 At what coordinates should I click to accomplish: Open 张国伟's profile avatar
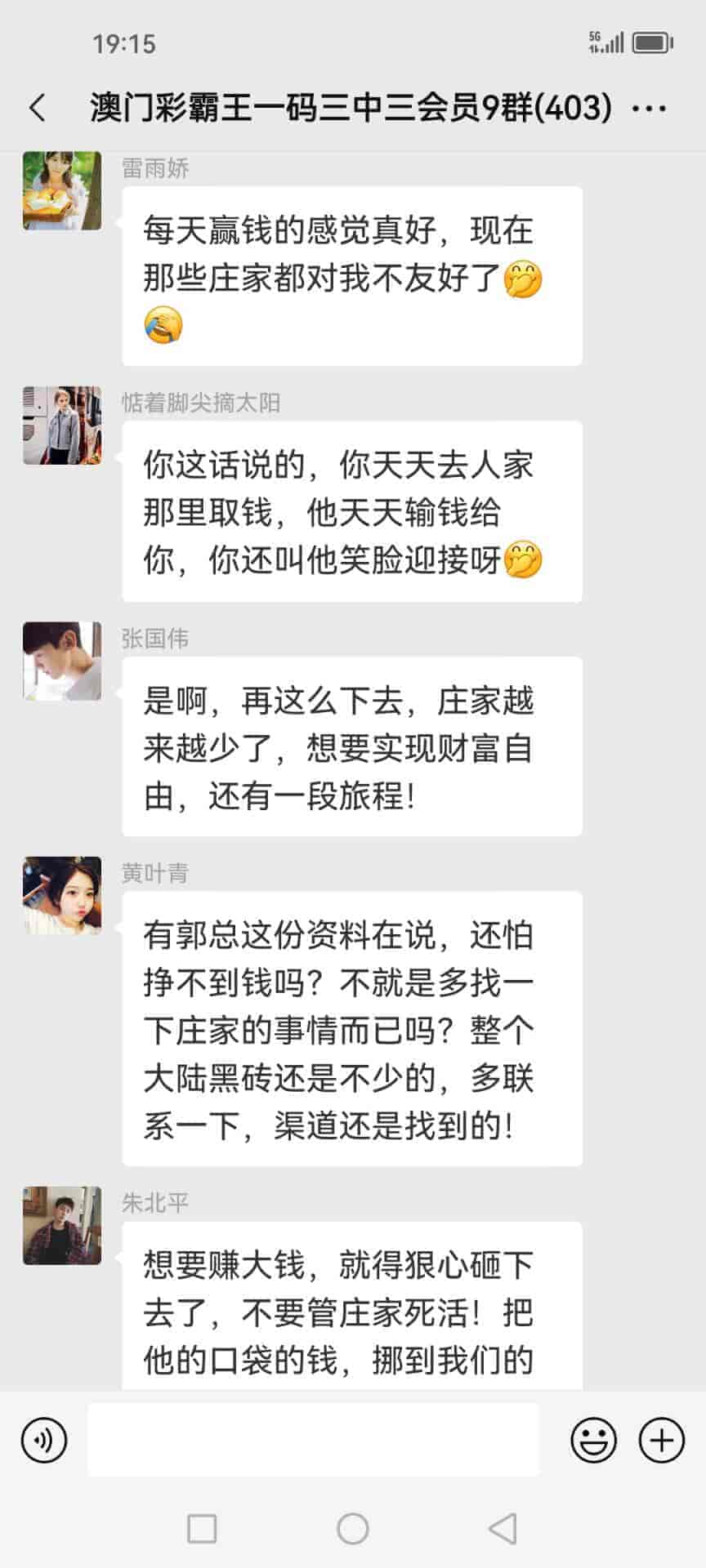point(62,661)
